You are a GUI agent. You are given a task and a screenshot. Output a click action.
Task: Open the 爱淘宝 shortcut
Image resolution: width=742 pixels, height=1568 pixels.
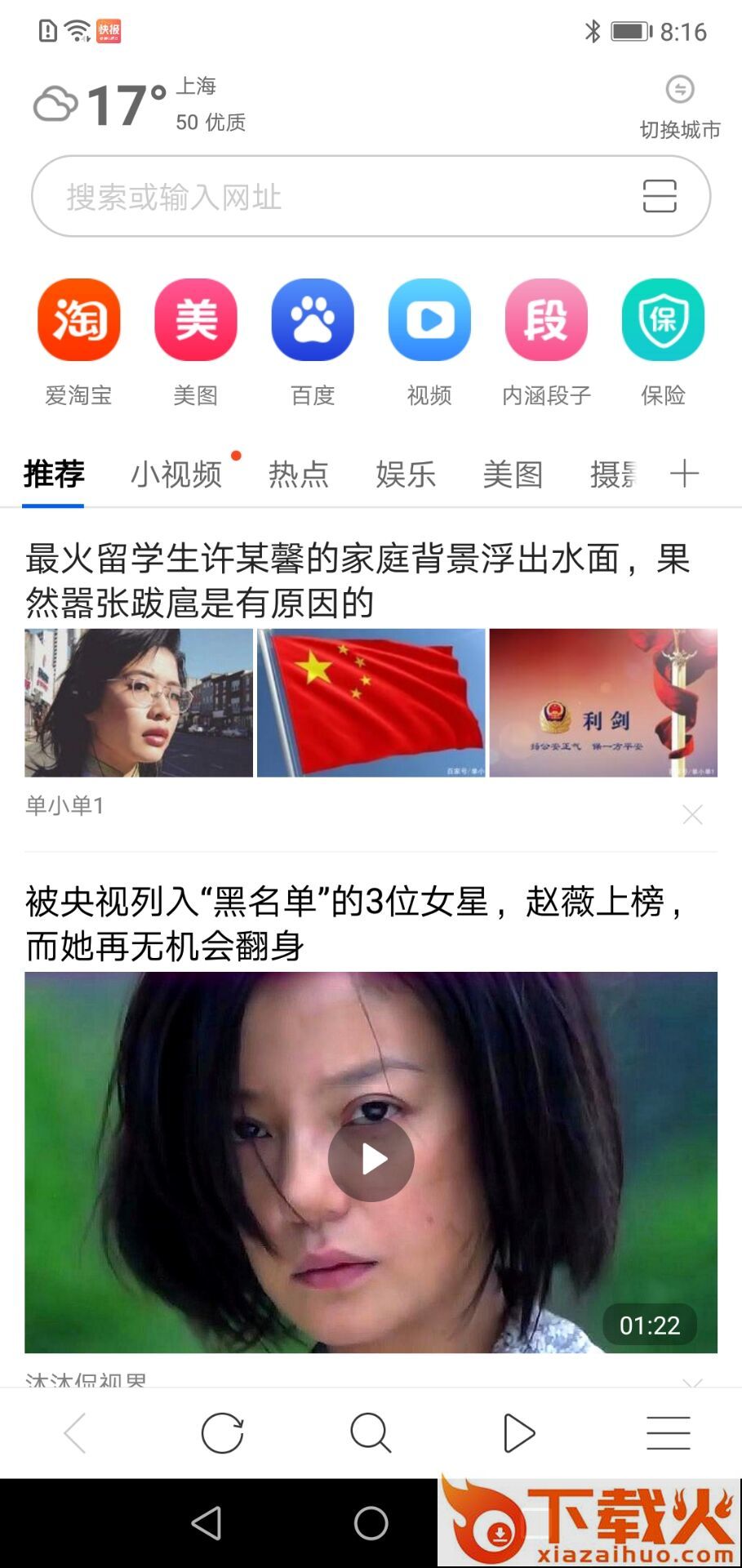point(78,319)
